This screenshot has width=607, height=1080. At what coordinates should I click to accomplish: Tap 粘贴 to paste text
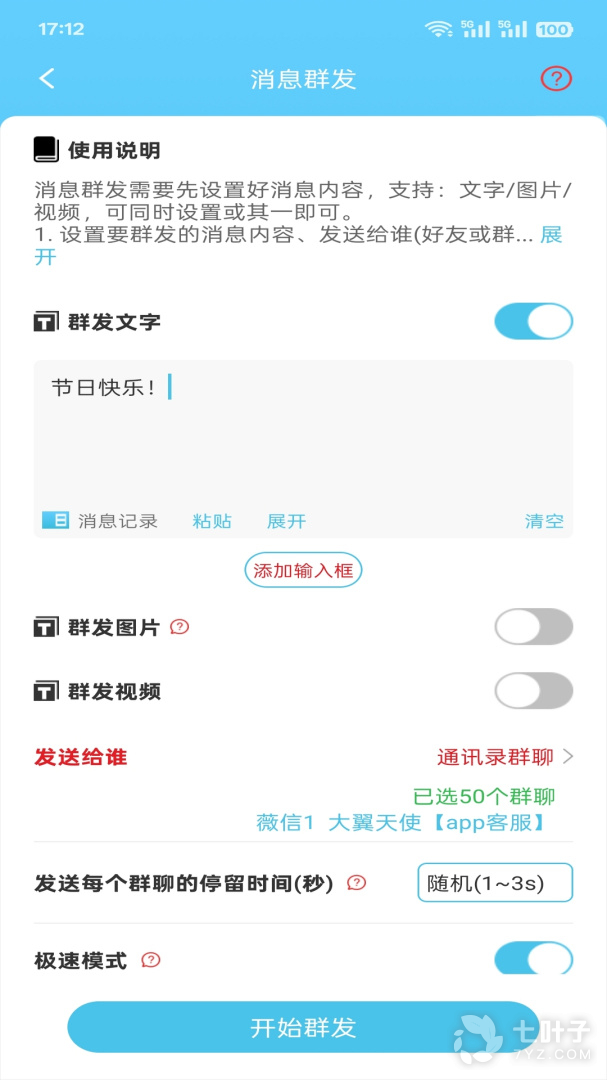pos(212,521)
